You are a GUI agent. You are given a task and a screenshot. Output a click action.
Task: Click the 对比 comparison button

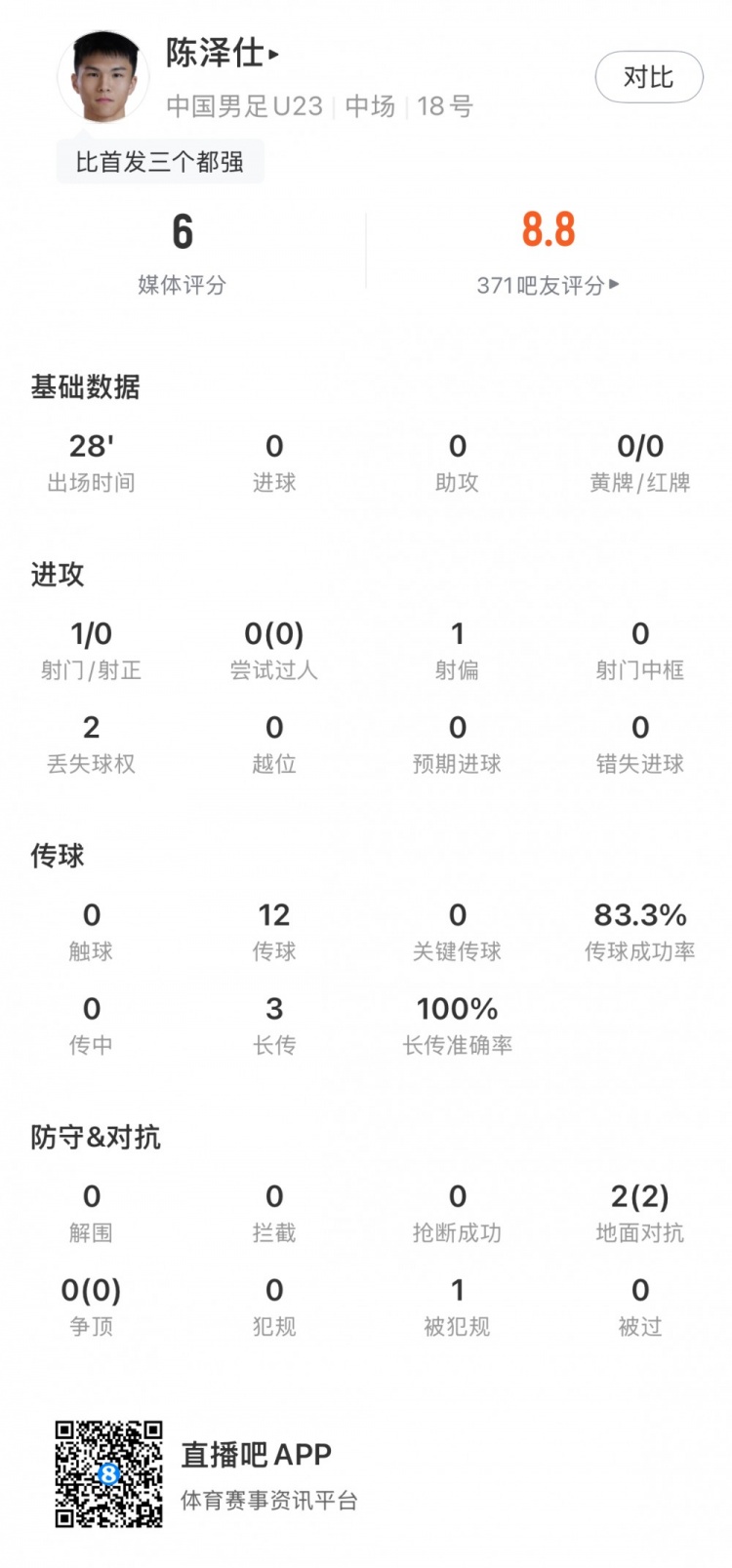(649, 77)
